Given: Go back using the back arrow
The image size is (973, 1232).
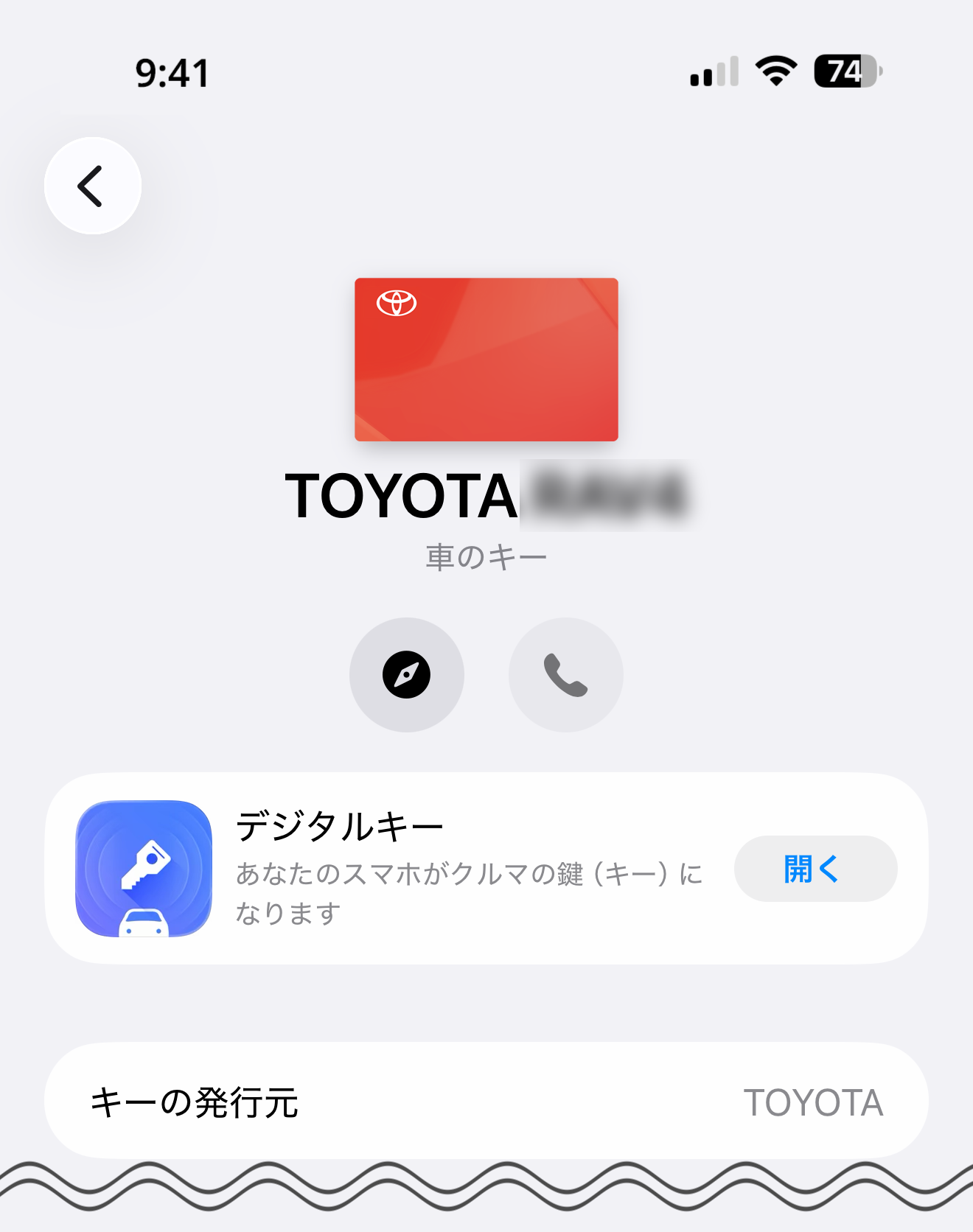Looking at the screenshot, I should pyautogui.click(x=93, y=186).
